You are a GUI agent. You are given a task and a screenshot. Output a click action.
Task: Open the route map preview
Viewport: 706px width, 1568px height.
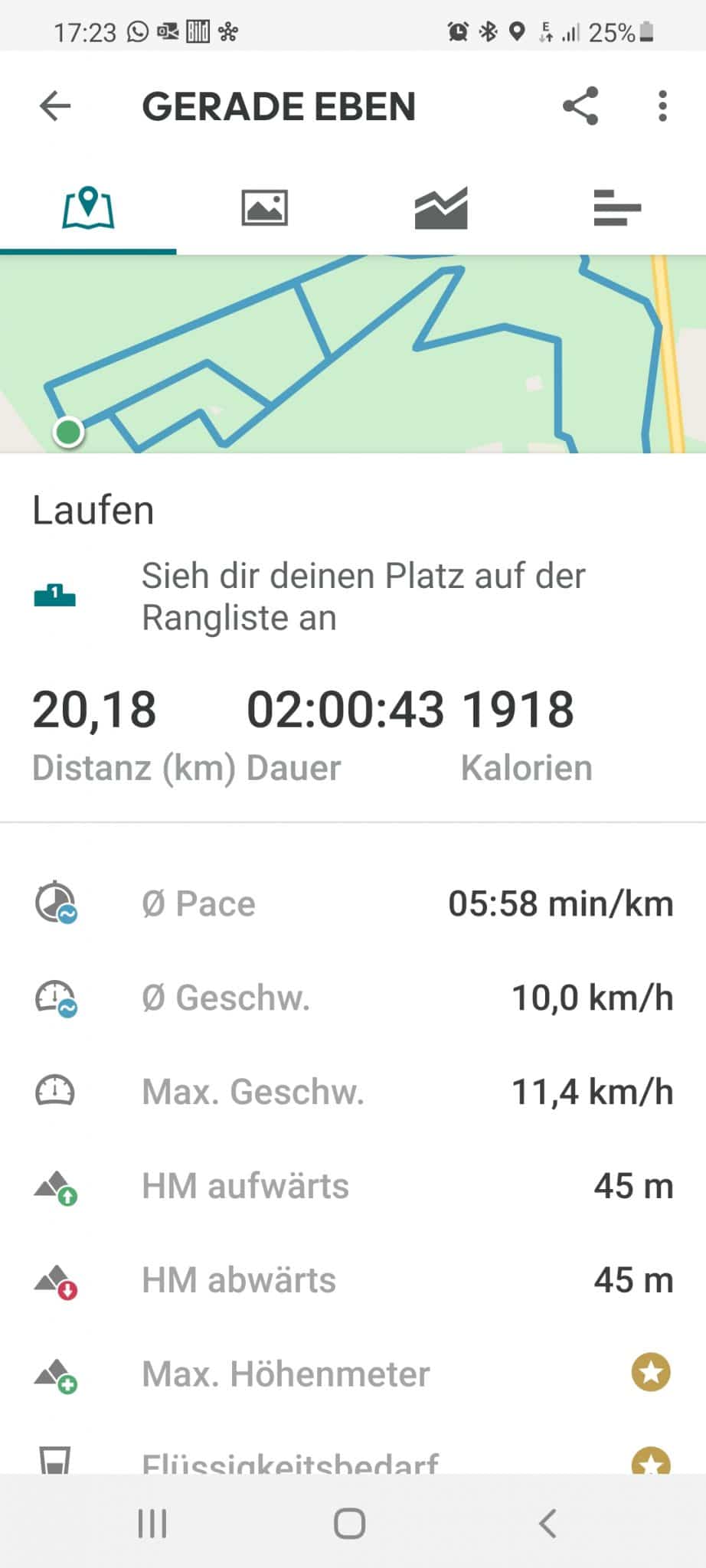[x=353, y=354]
